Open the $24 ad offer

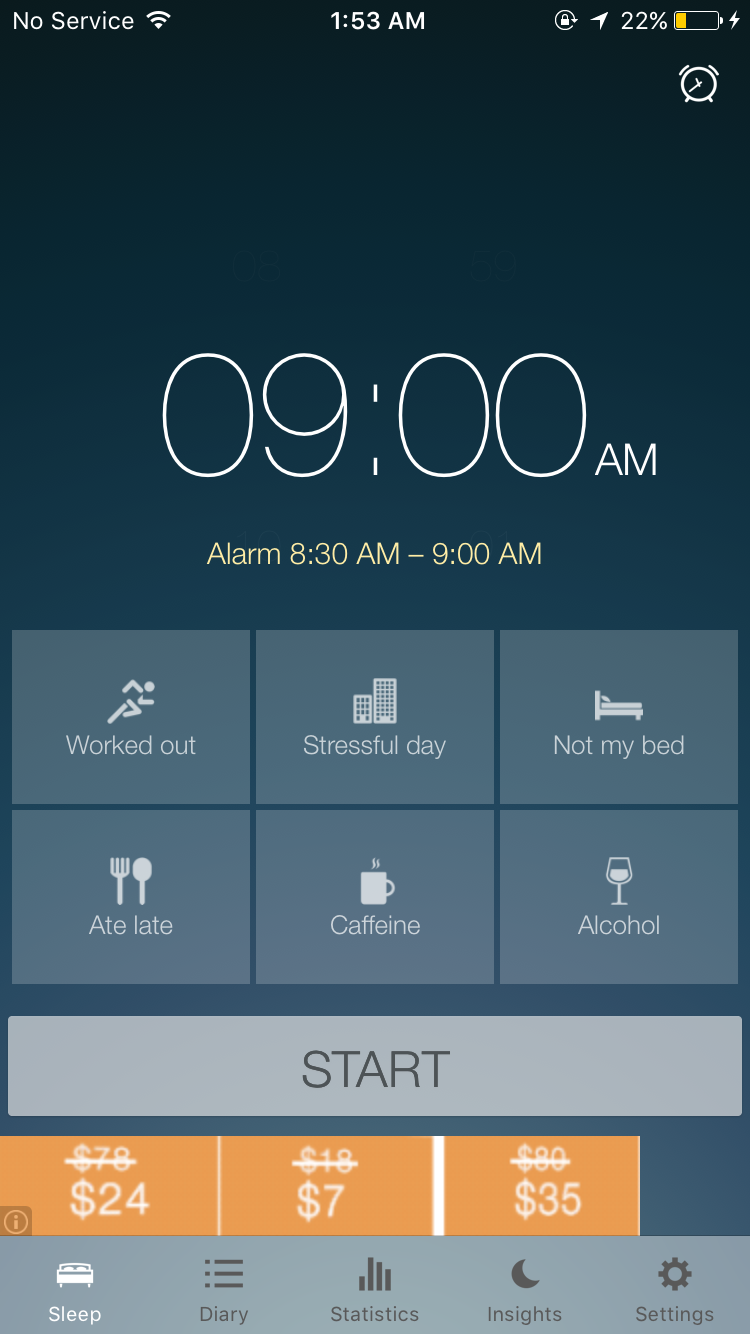pyautogui.click(x=109, y=1186)
